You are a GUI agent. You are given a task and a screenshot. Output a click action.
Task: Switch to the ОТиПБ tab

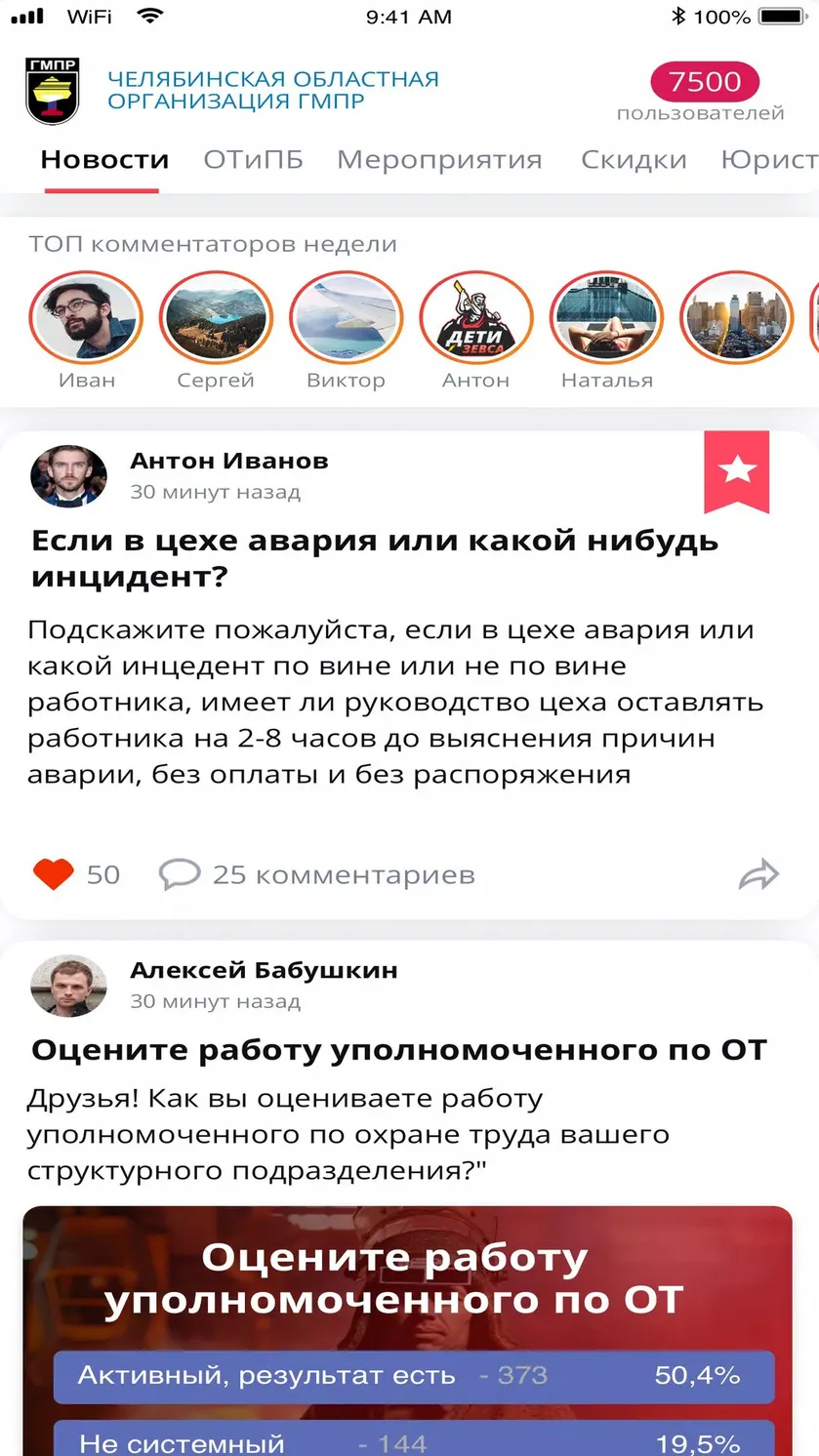pyautogui.click(x=253, y=160)
